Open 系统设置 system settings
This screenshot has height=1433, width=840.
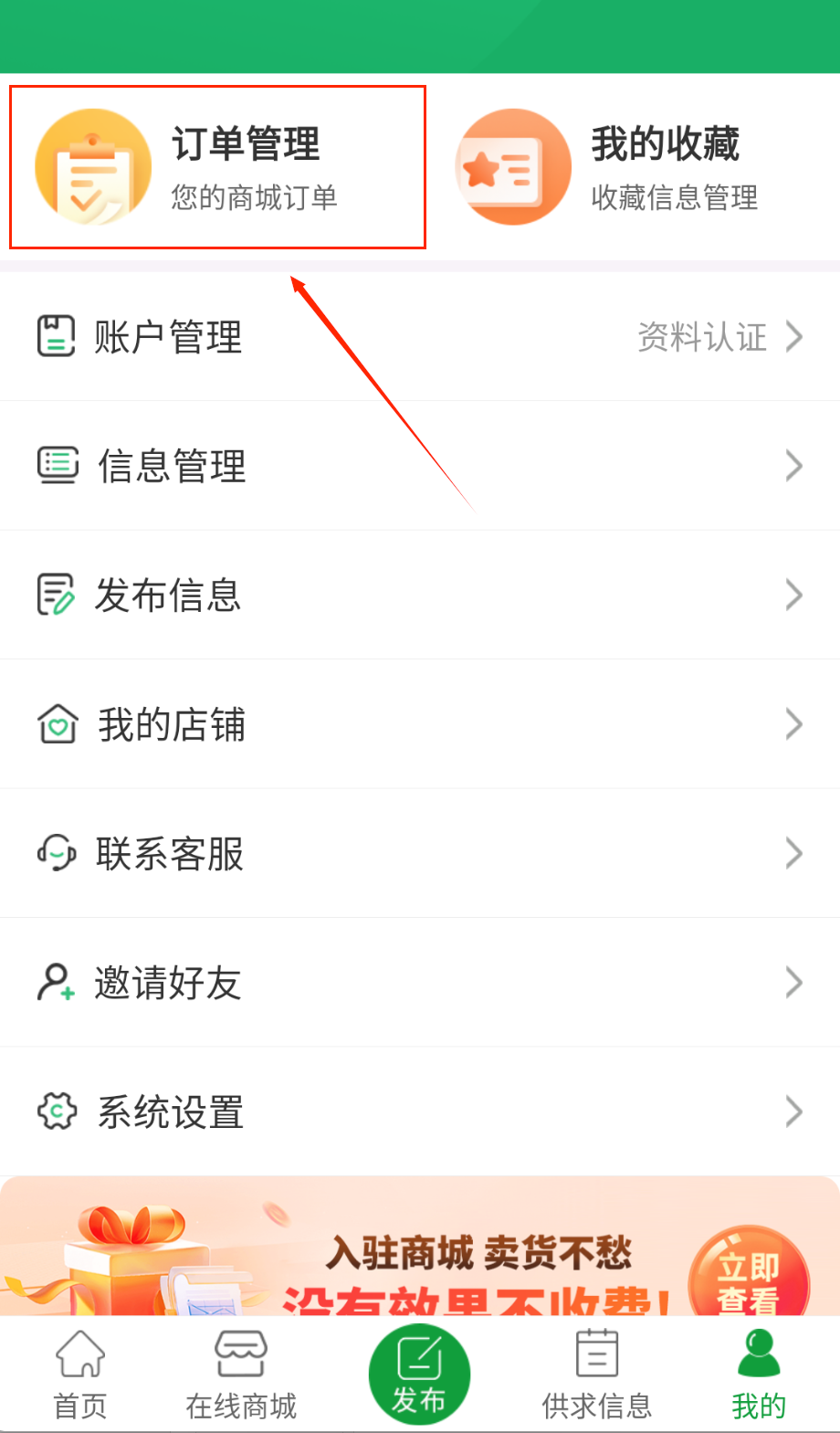pos(420,1112)
